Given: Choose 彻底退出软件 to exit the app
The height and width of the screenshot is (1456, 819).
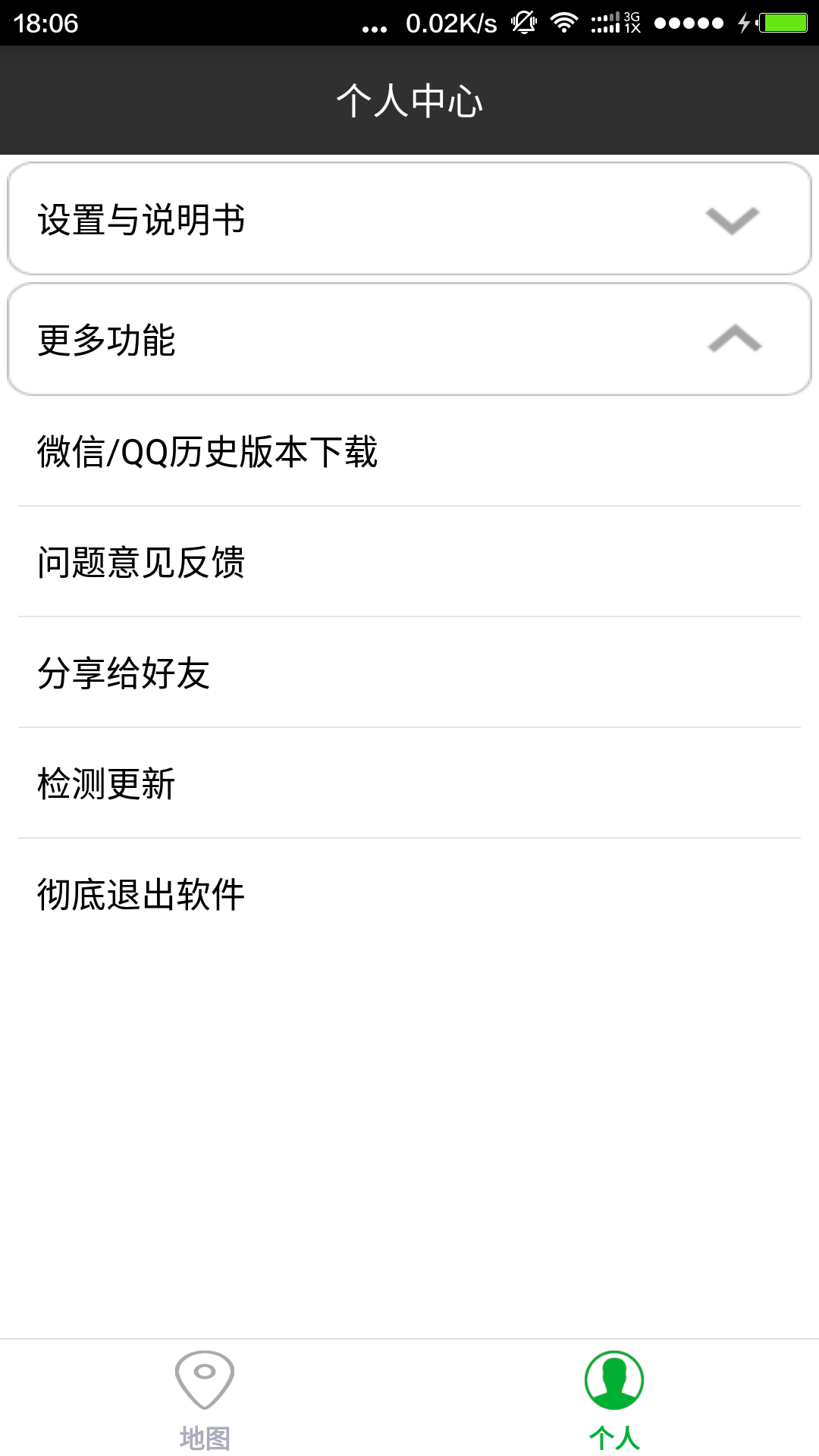Looking at the screenshot, I should click(x=409, y=894).
